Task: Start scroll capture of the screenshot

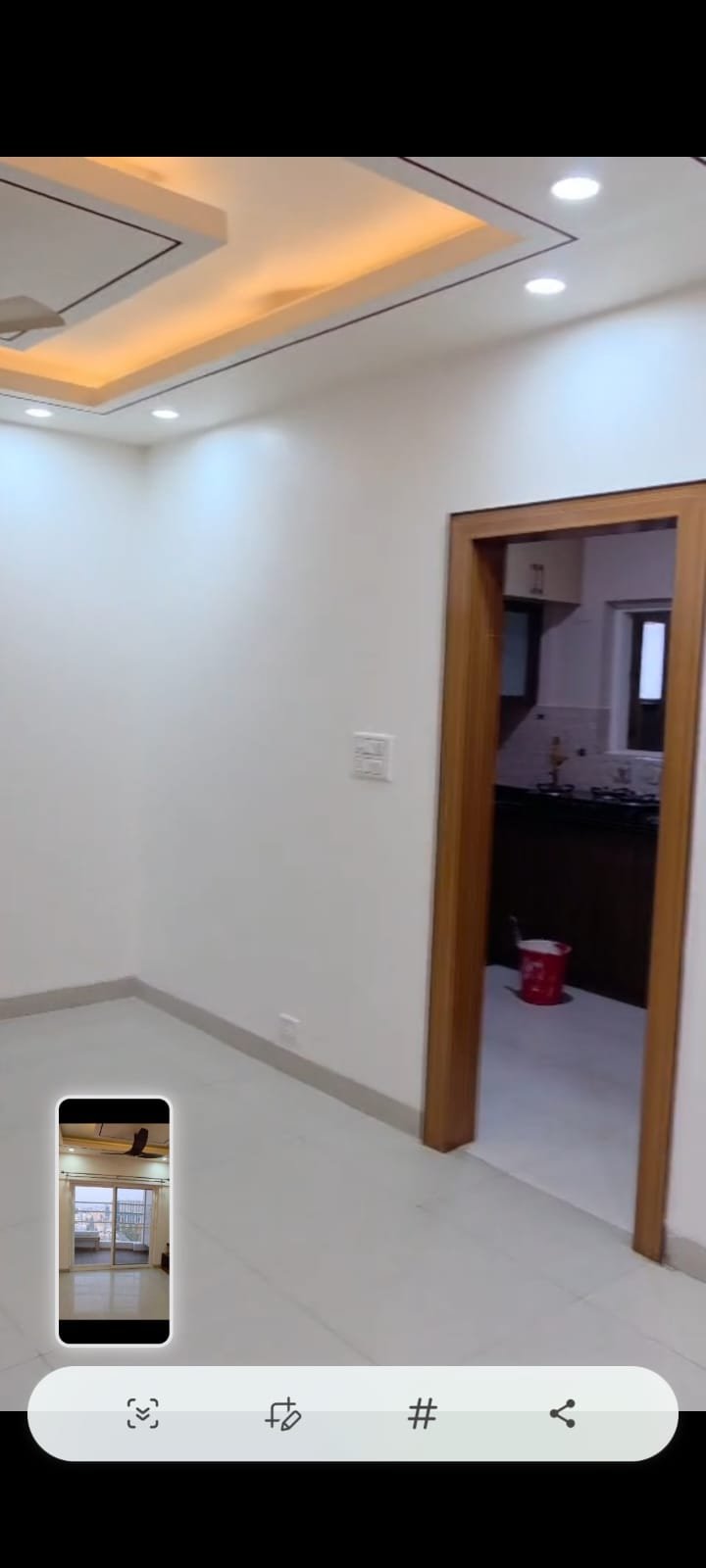Action: [142, 1413]
